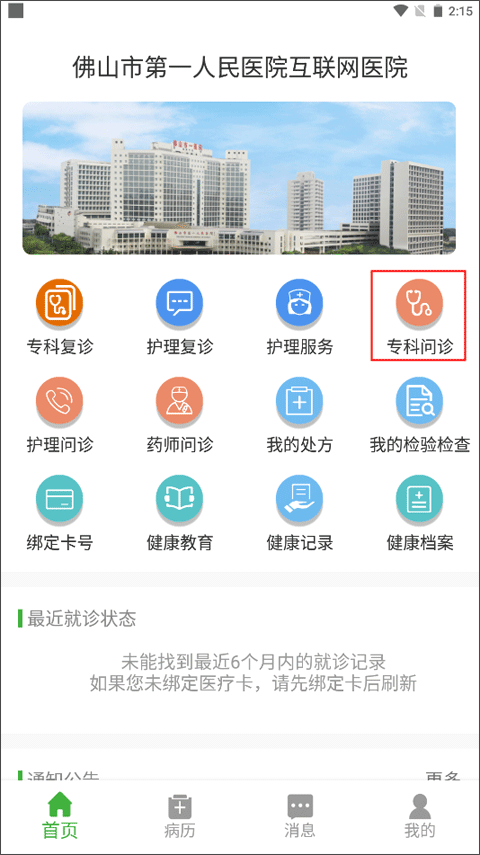Screen dimensions: 480x855
Task: Select 绑定卡号 to bind card
Action: 59,514
